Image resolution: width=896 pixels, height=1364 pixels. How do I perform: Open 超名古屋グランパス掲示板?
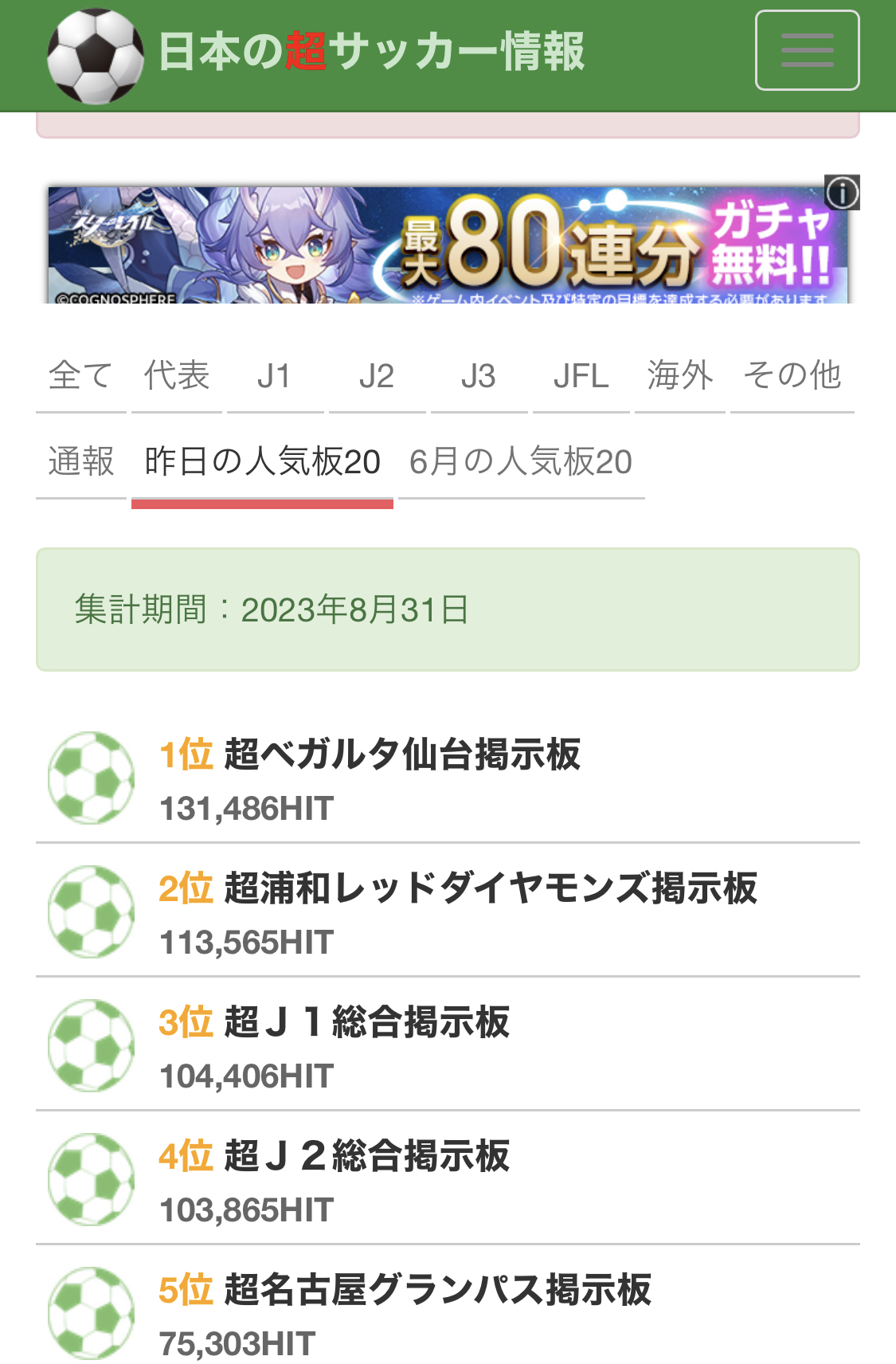tap(437, 1289)
